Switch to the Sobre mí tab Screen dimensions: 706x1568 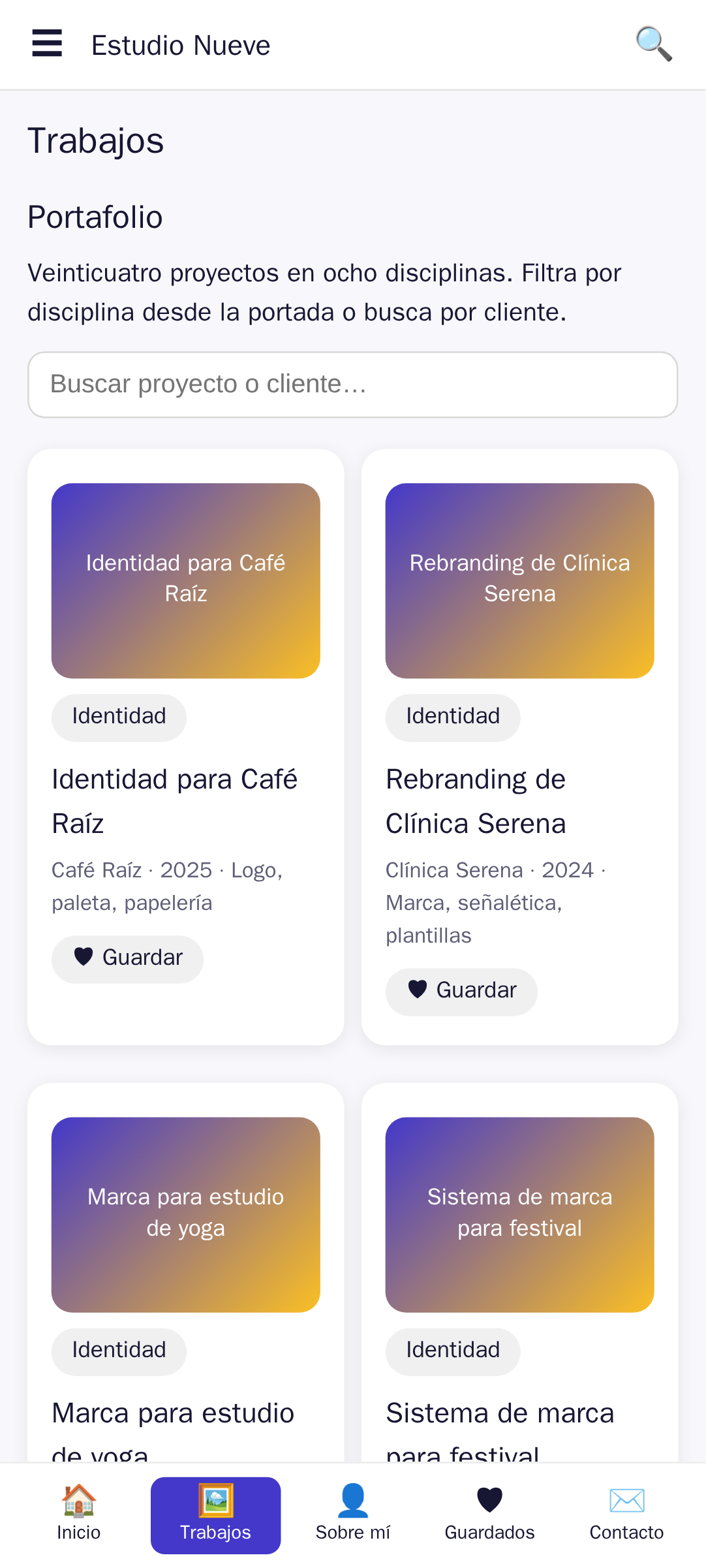pos(353,1515)
